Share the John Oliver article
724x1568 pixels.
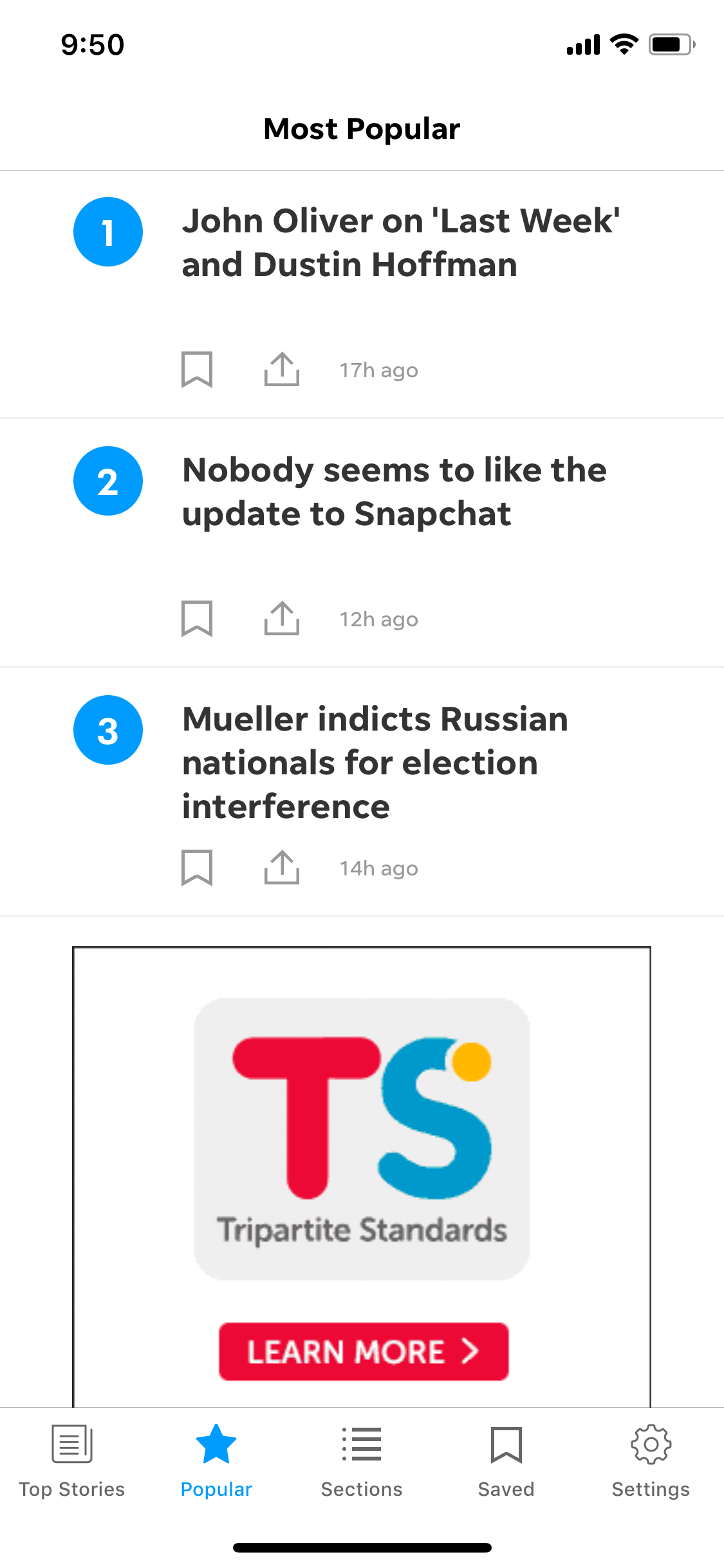click(282, 369)
